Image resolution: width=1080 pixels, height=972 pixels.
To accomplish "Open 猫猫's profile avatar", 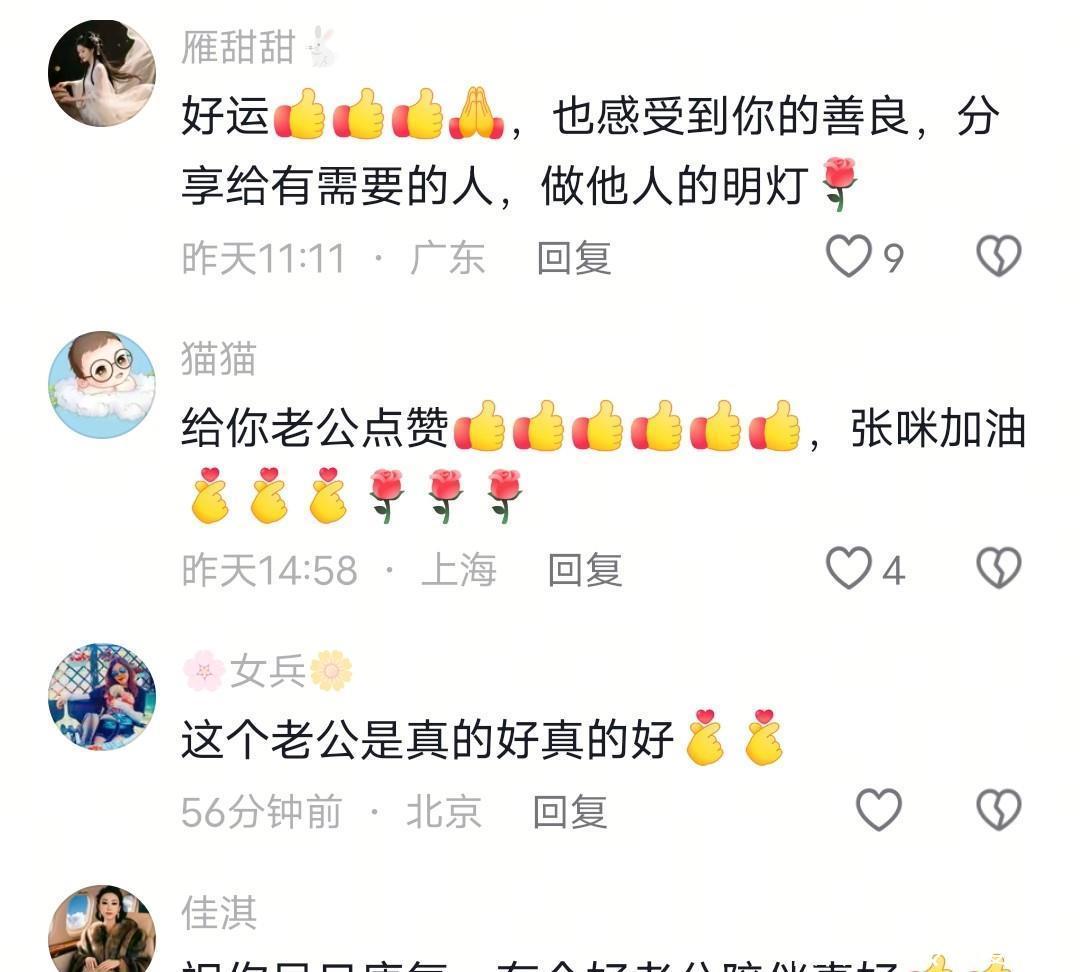I will 102,384.
